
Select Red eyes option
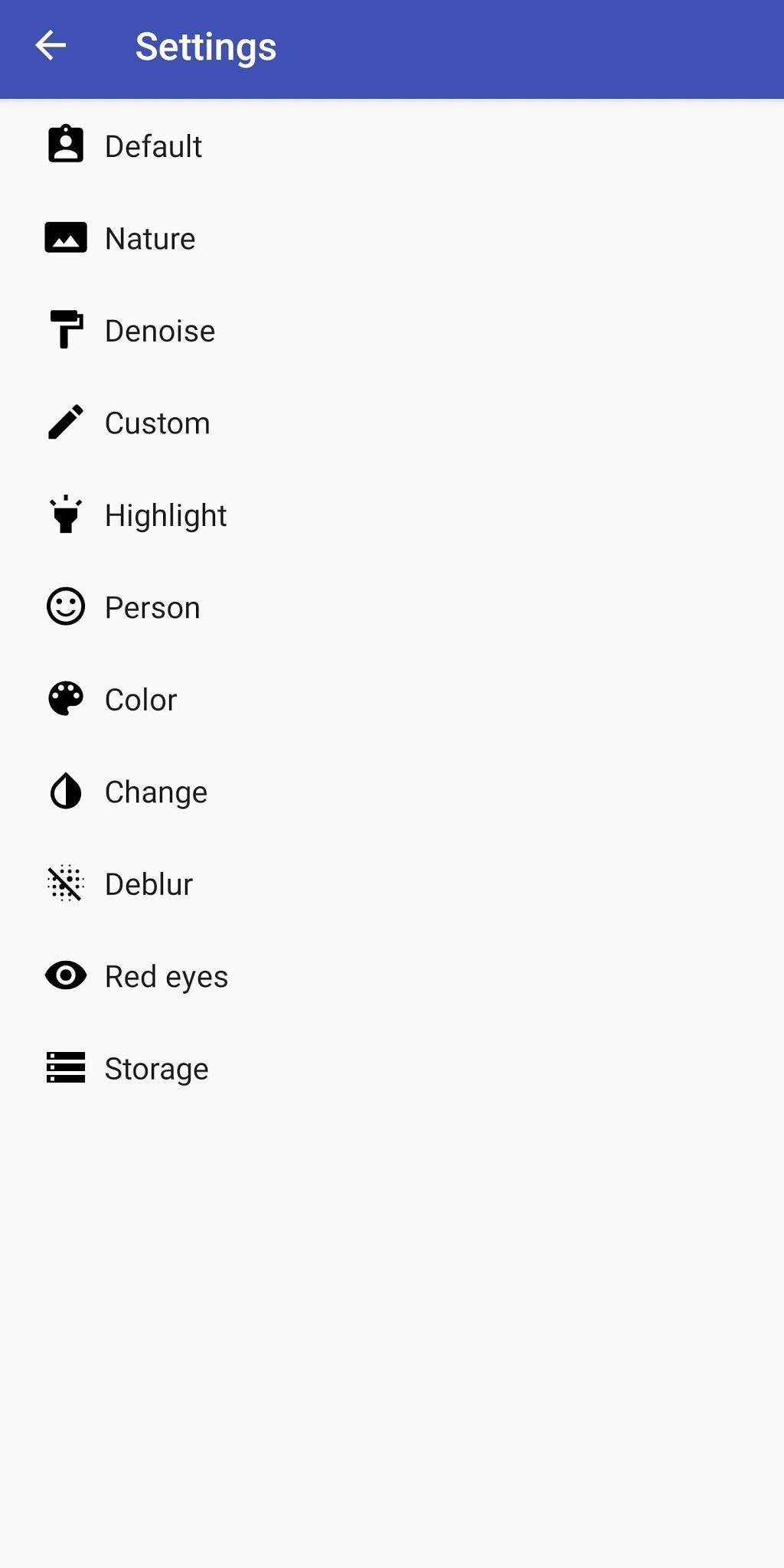(392, 976)
